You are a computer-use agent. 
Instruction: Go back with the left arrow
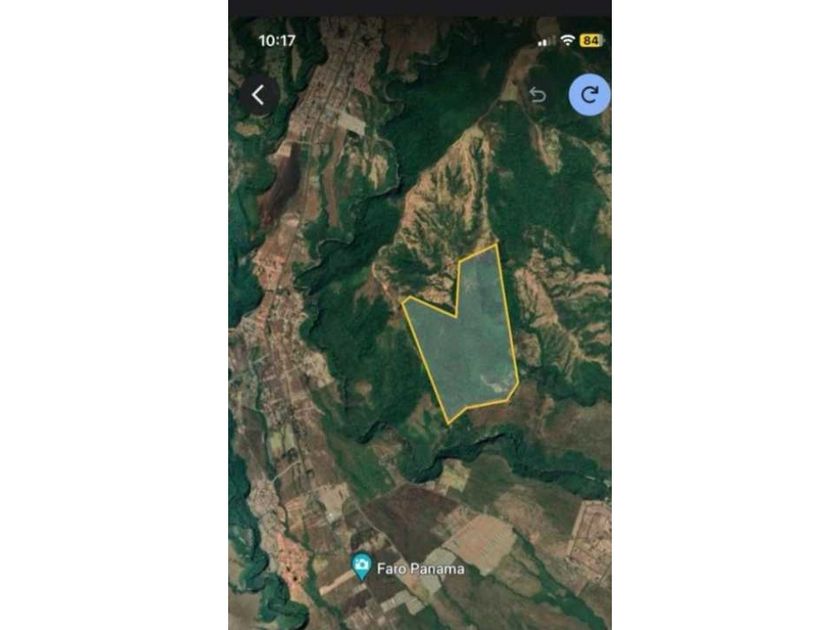coord(258,95)
